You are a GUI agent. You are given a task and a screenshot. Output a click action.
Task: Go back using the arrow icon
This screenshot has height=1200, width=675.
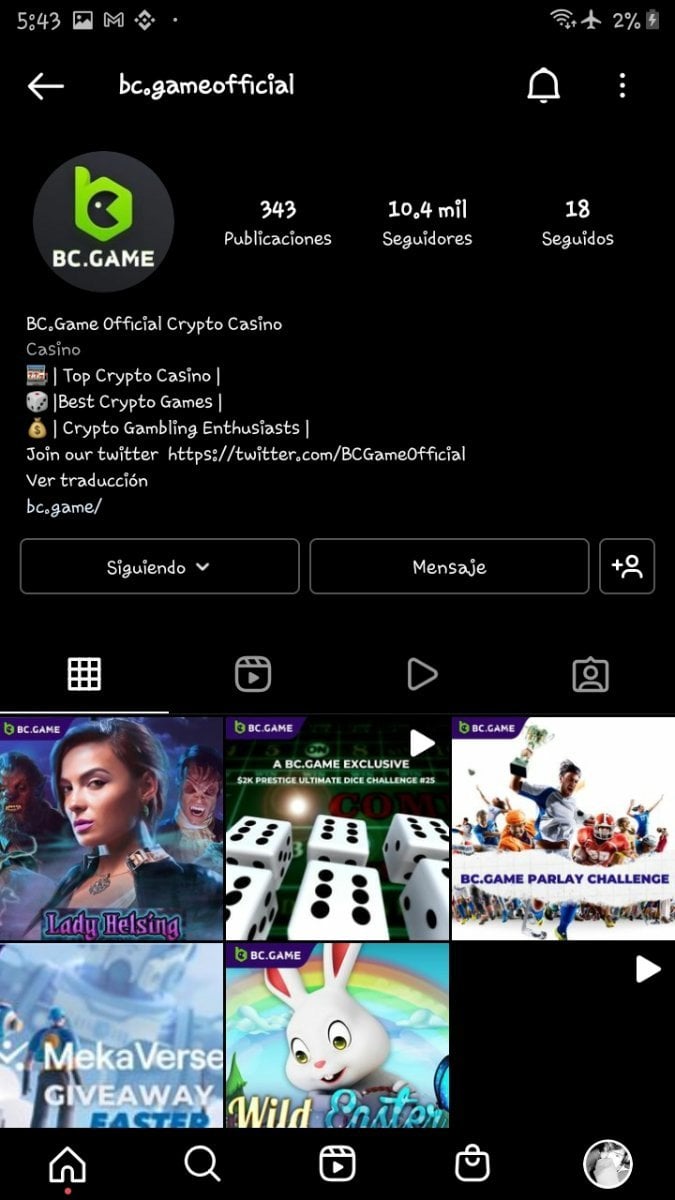pos(45,86)
